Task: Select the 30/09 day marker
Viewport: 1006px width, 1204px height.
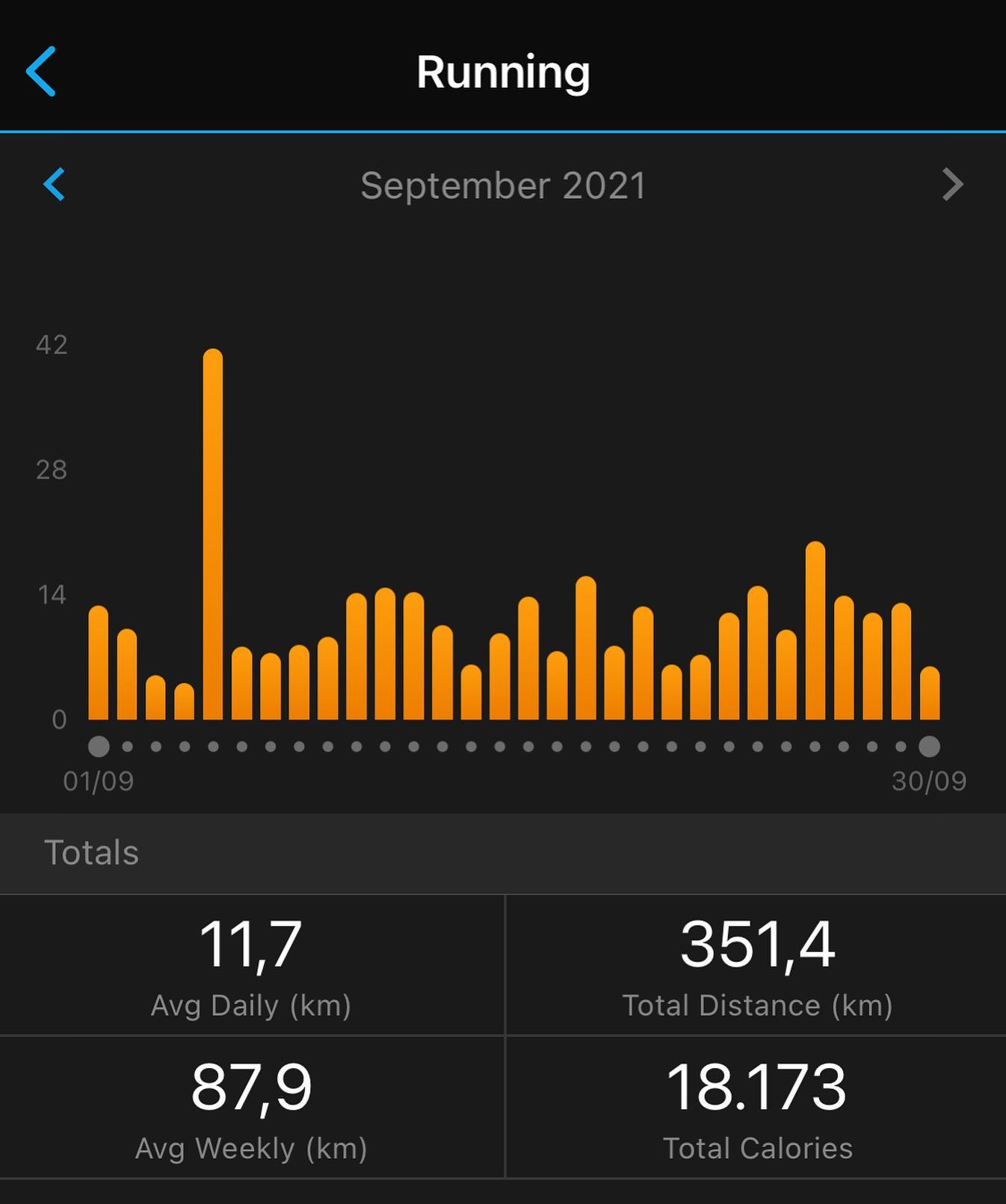Action: pyautogui.click(x=929, y=746)
